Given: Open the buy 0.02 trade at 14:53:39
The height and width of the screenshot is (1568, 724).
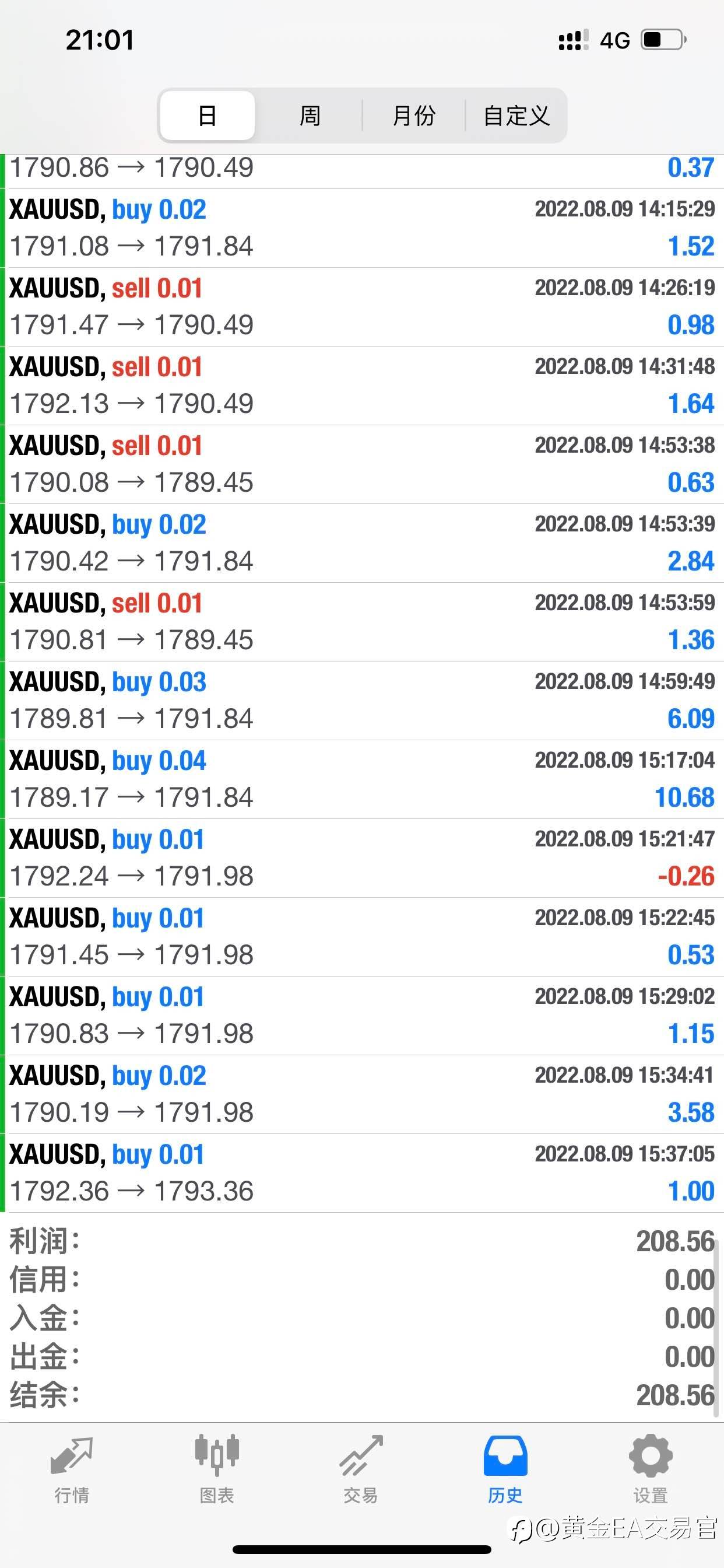Looking at the screenshot, I should 362,543.
